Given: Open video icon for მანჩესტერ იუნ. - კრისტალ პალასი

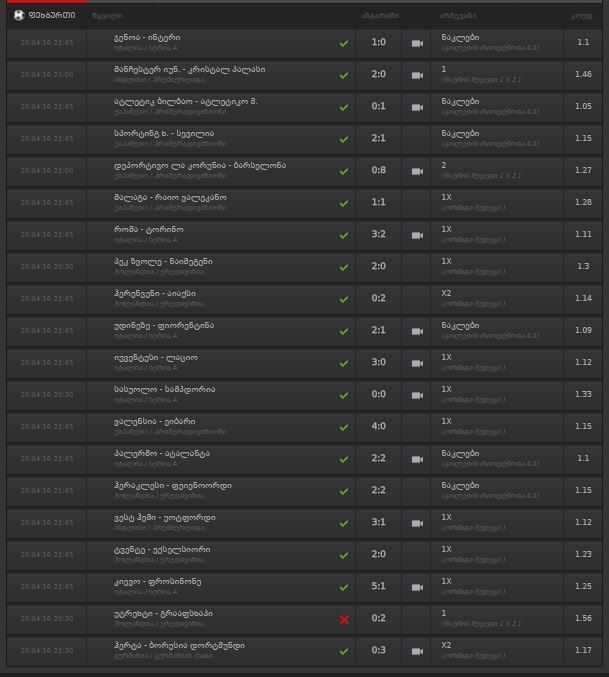Looking at the screenshot, I should pos(417,75).
